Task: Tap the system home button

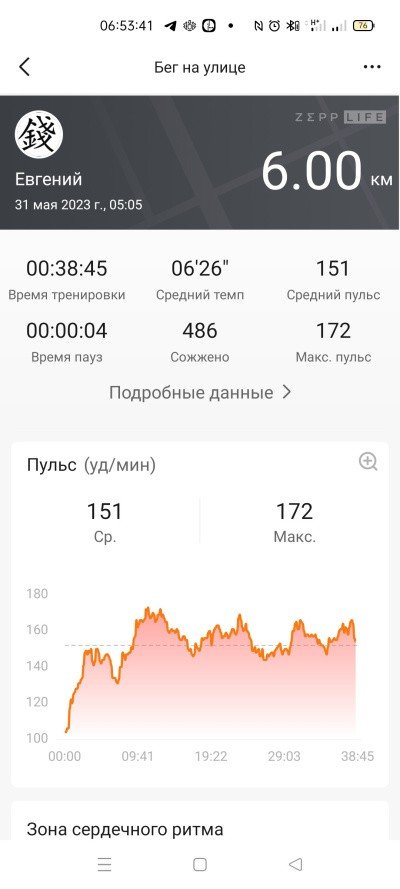Action: (199, 864)
